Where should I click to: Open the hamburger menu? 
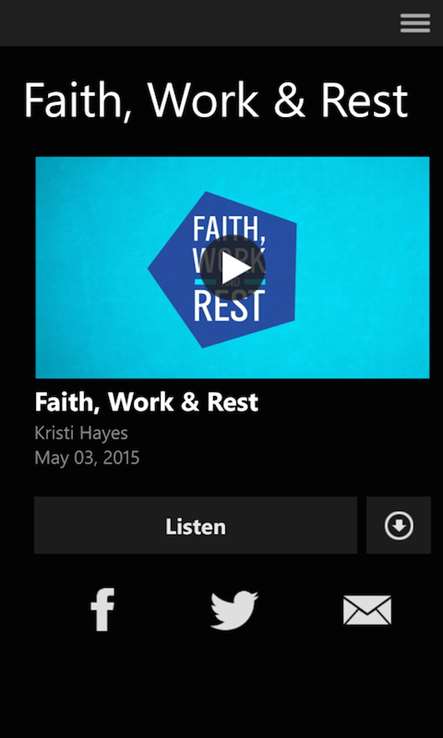tap(415, 23)
